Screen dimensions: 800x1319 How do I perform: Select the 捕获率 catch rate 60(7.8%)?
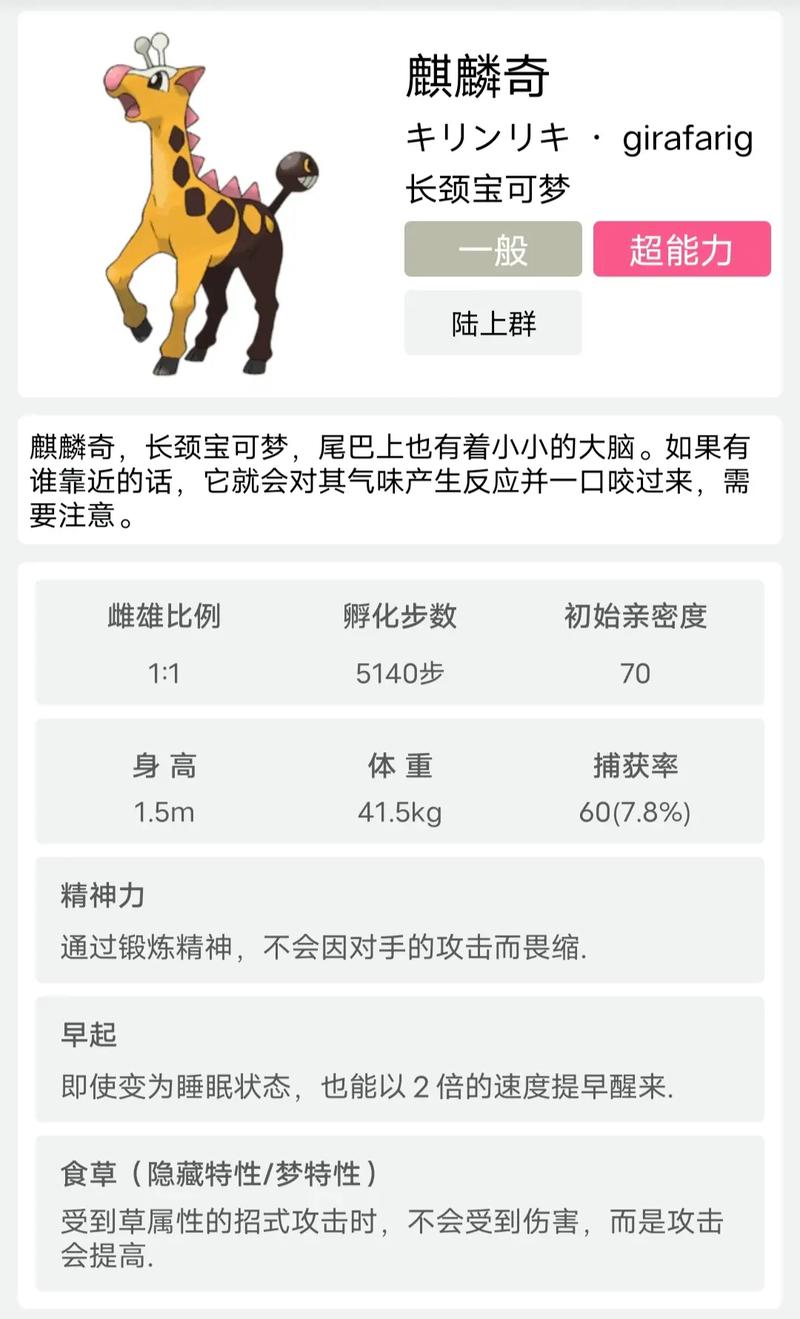click(x=636, y=812)
